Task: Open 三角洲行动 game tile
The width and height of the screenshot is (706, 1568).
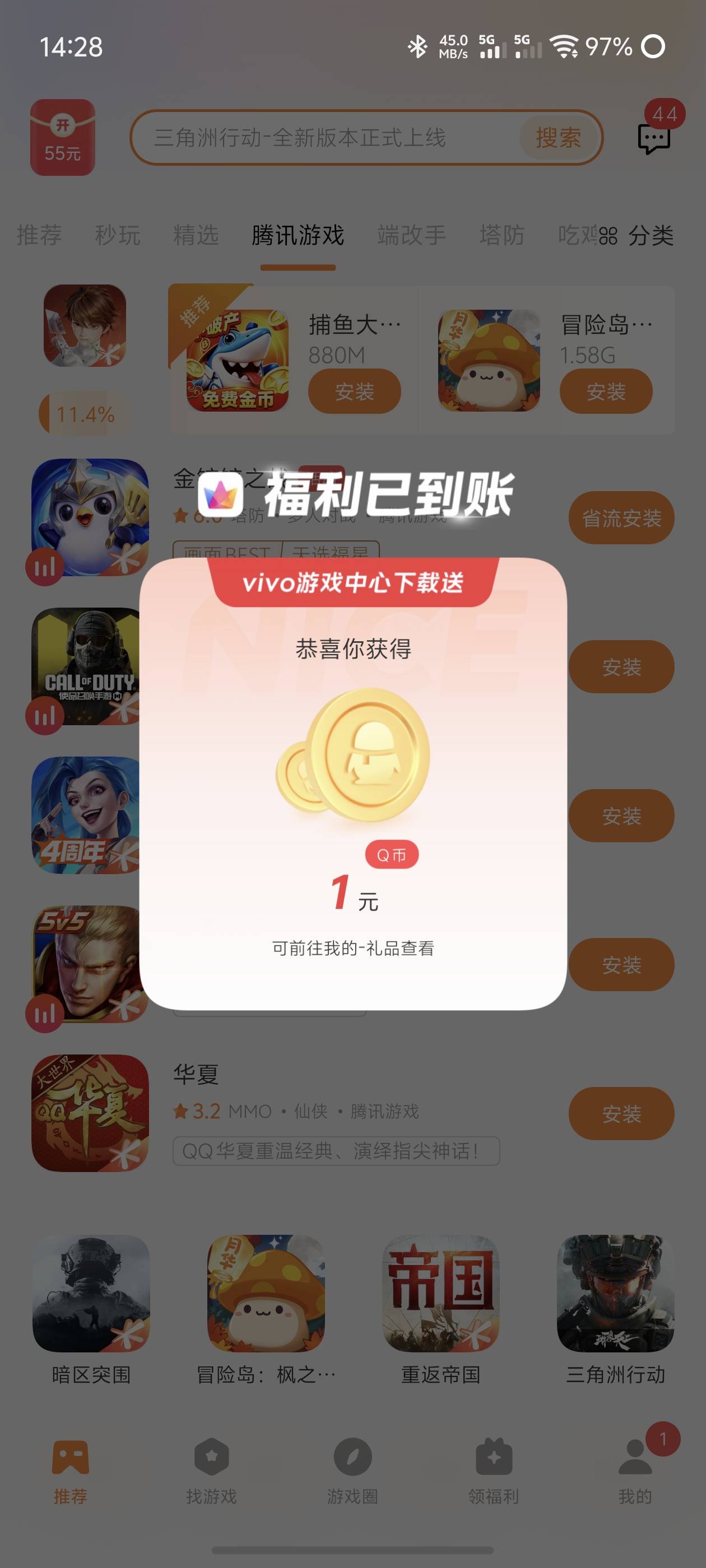Action: click(x=615, y=1309)
